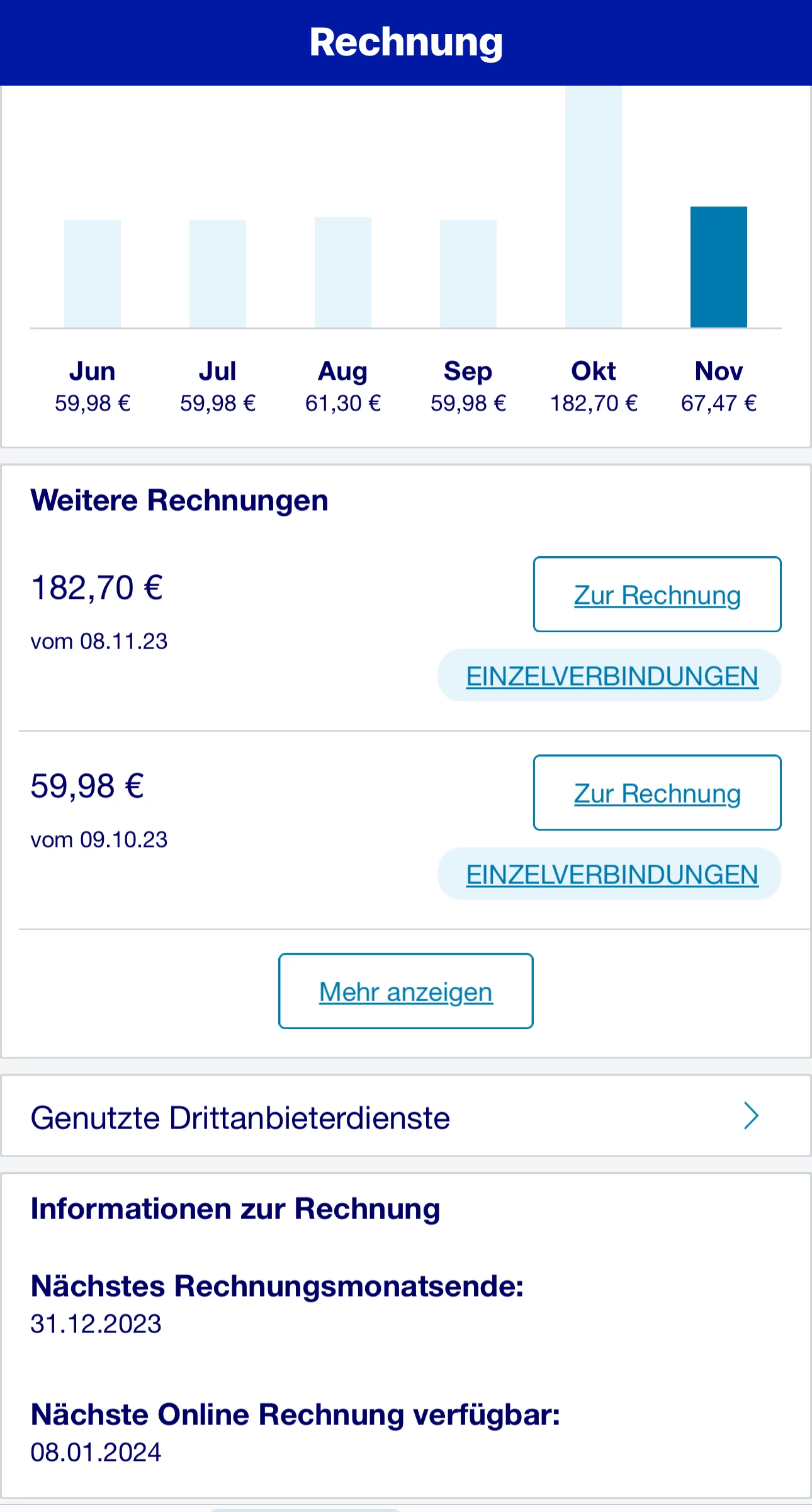The height and width of the screenshot is (1512, 812).
Task: Select the Sep bar in the chart
Action: [x=468, y=273]
